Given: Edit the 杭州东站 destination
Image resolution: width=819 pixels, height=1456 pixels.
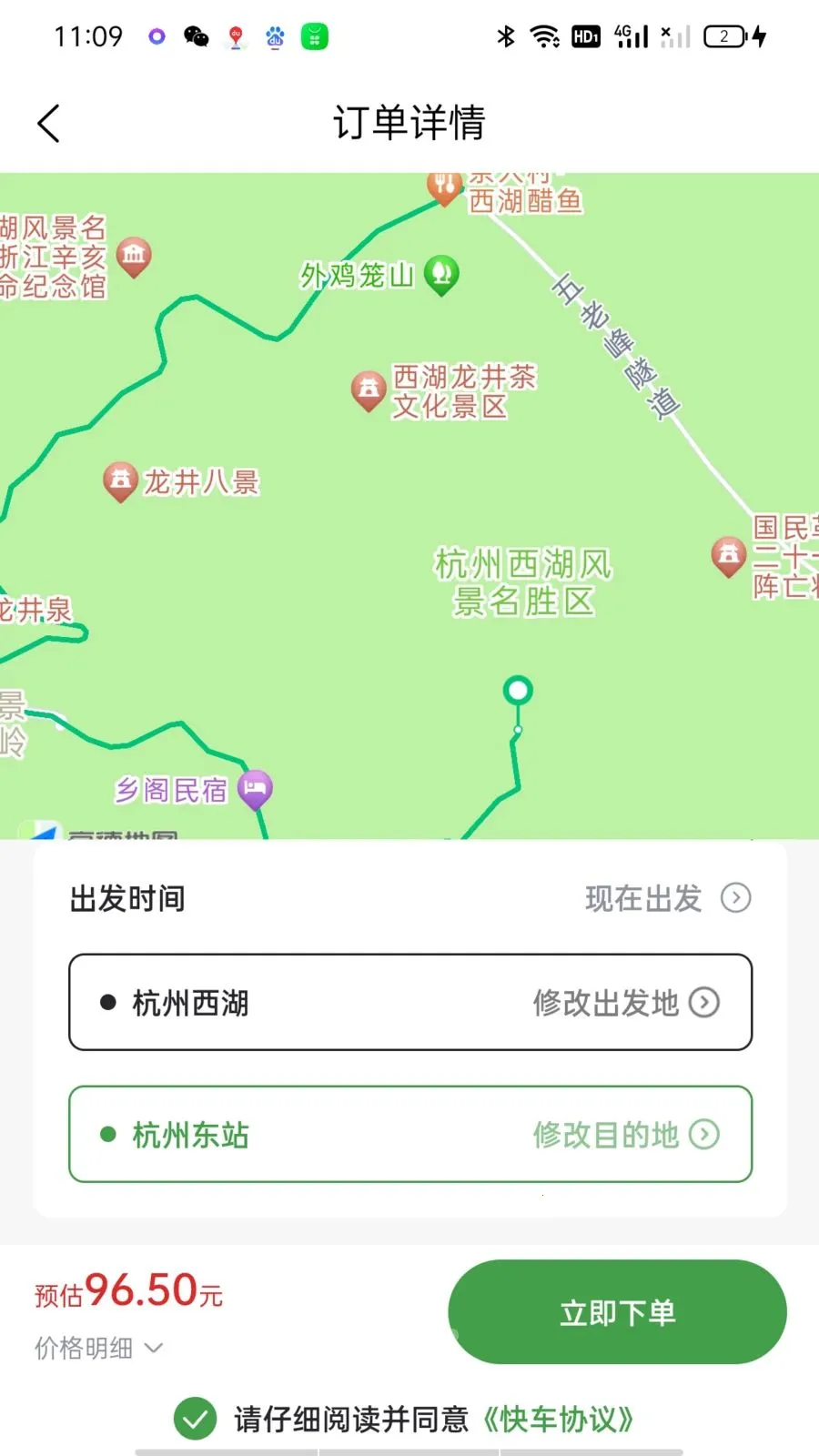Looking at the screenshot, I should click(626, 1135).
